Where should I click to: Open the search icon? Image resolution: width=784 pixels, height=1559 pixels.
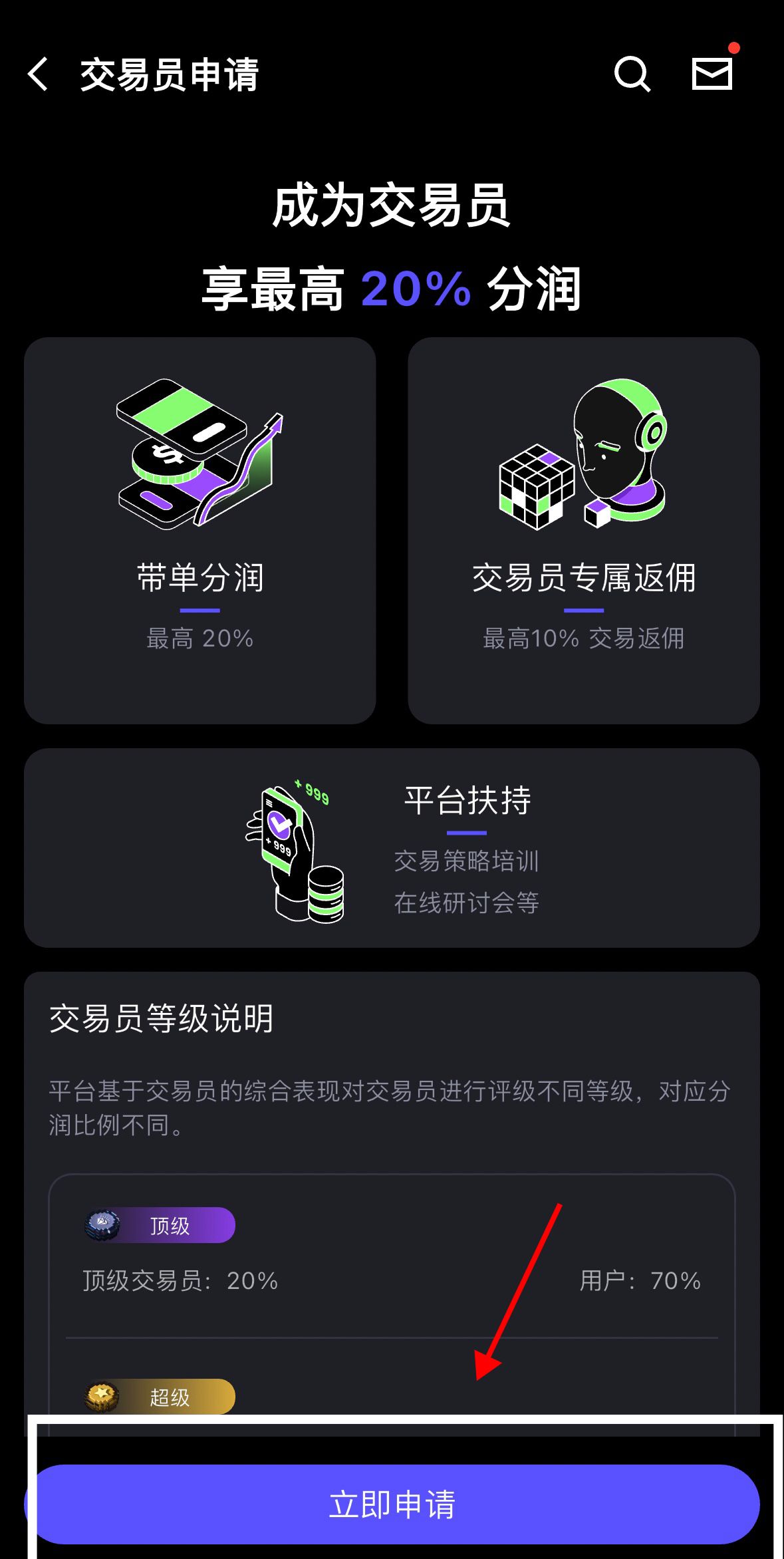pyautogui.click(x=632, y=73)
